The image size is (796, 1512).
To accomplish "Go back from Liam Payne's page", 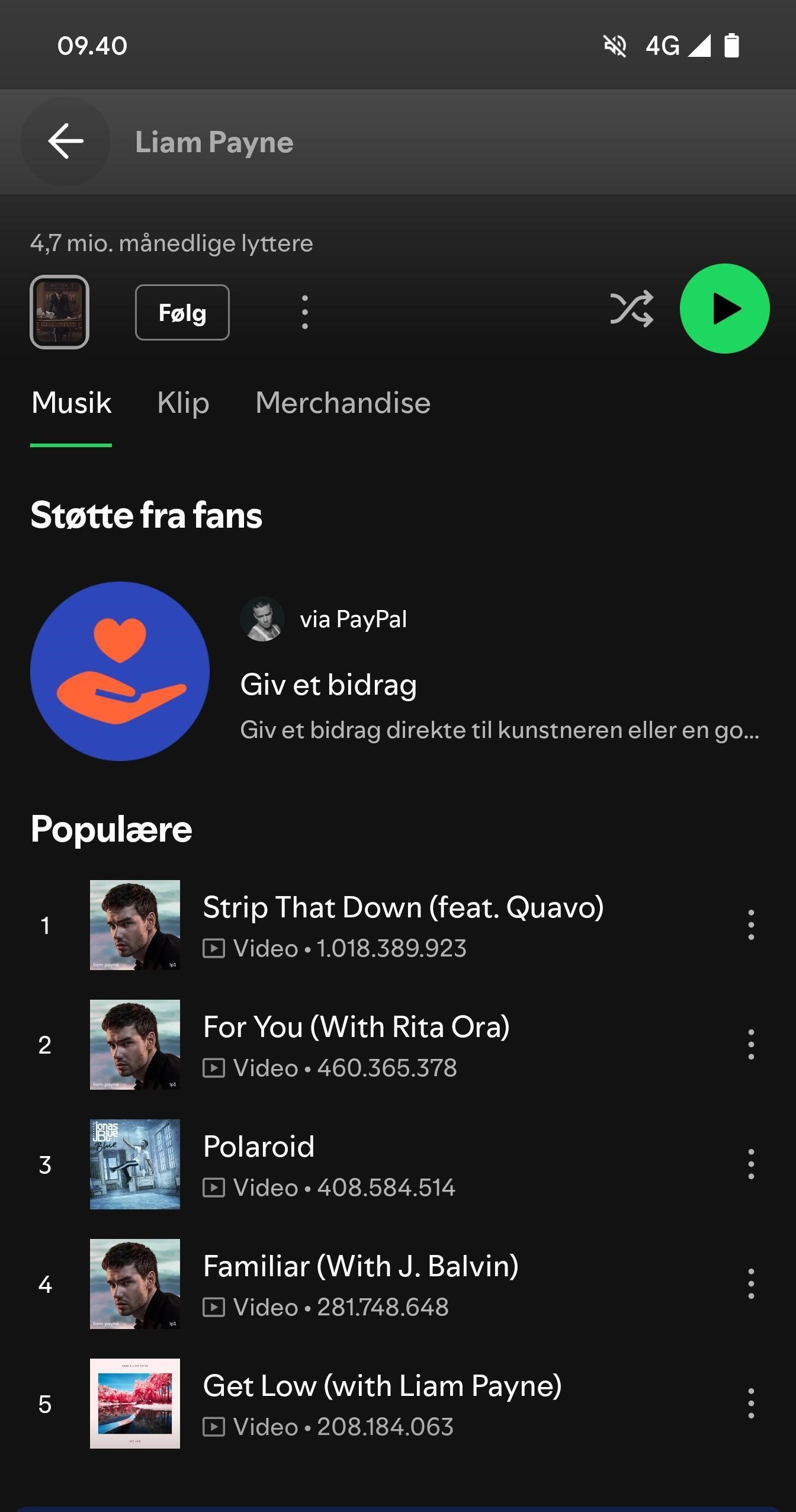I will [65, 142].
